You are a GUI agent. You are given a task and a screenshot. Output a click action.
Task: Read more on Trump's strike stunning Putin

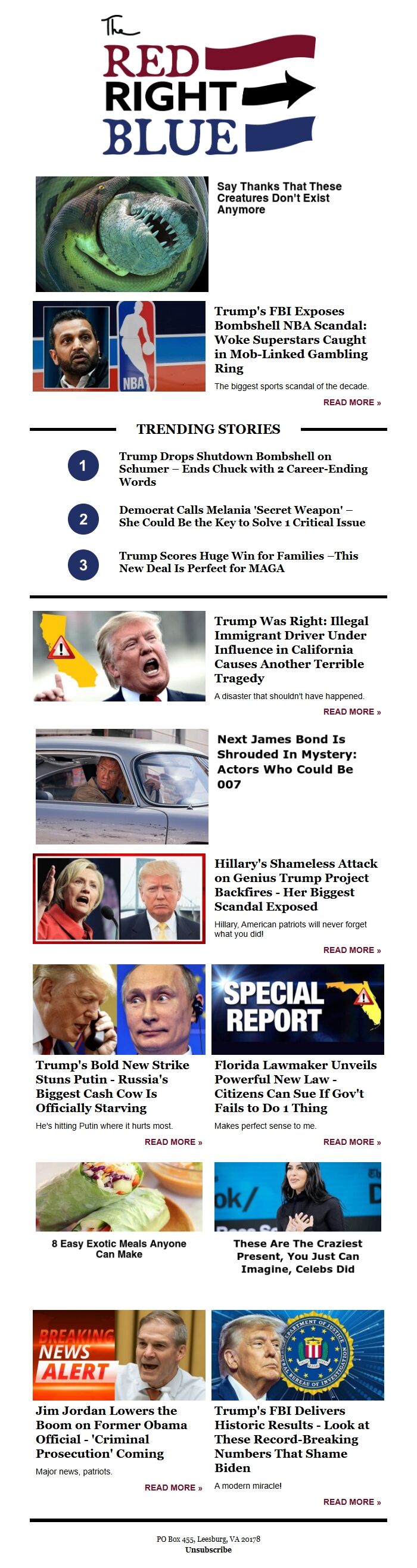pyautogui.click(x=173, y=1142)
